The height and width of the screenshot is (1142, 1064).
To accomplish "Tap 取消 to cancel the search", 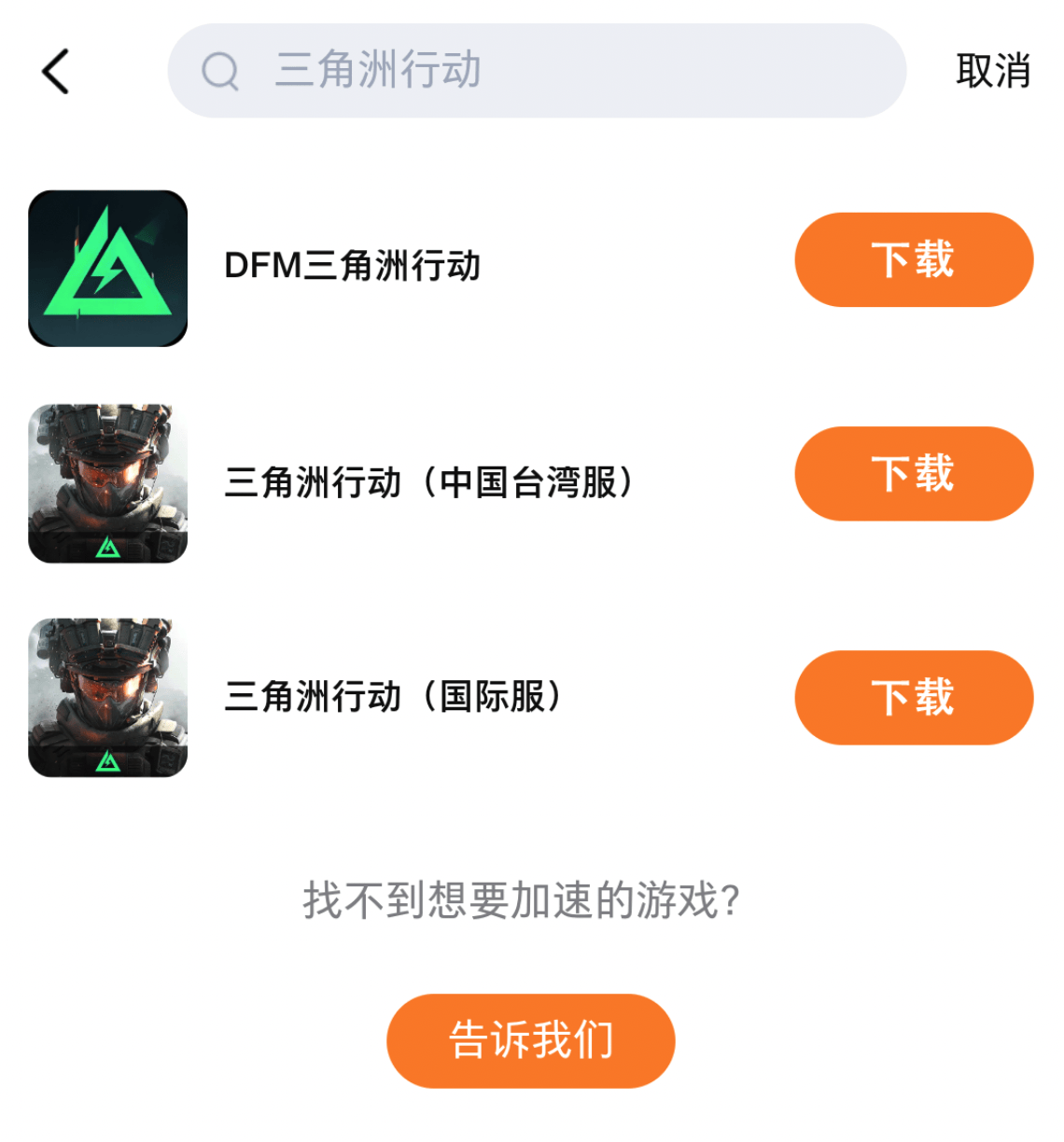I will (994, 71).
